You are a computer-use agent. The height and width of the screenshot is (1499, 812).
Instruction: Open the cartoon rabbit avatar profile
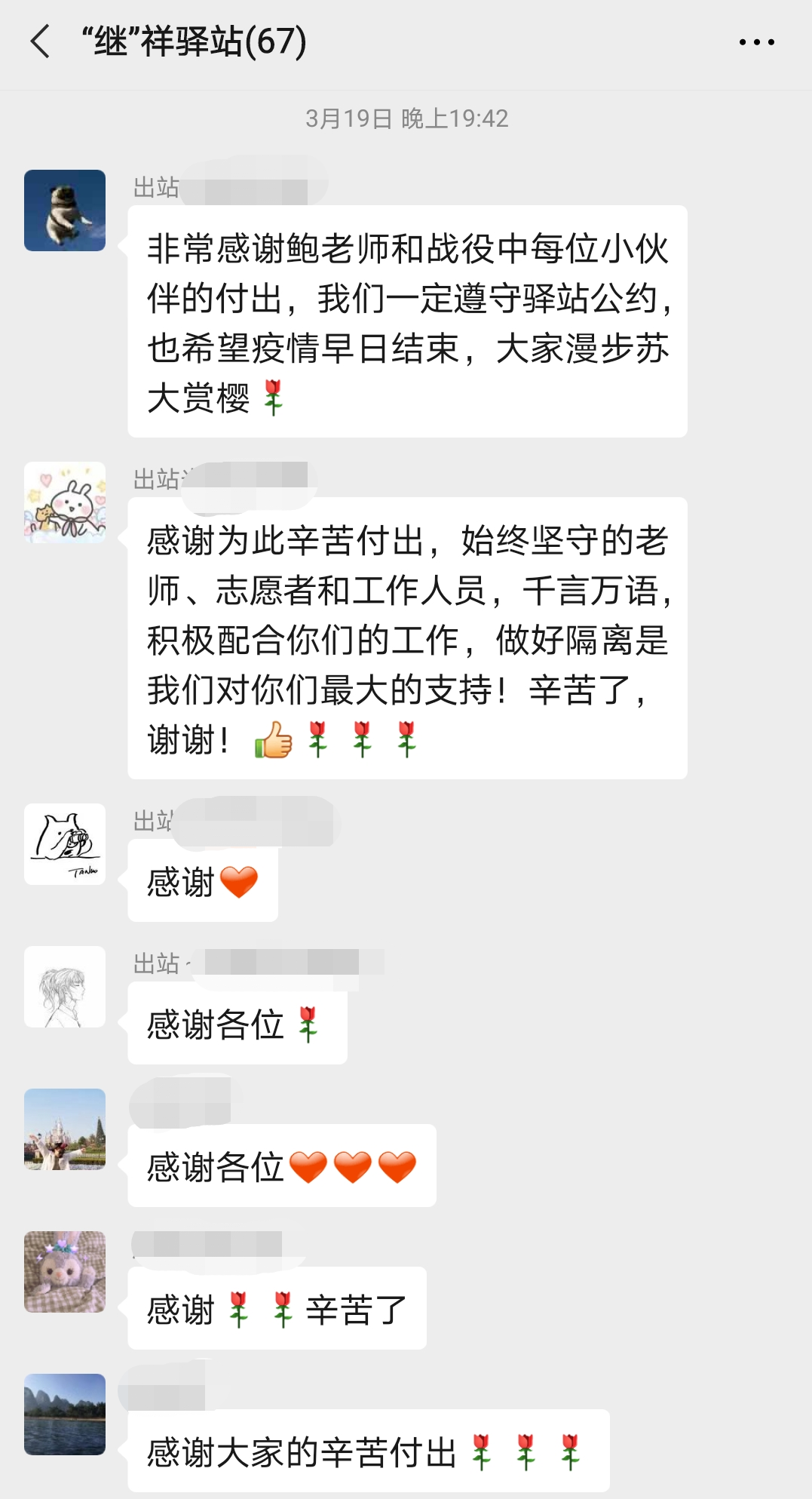click(x=65, y=502)
